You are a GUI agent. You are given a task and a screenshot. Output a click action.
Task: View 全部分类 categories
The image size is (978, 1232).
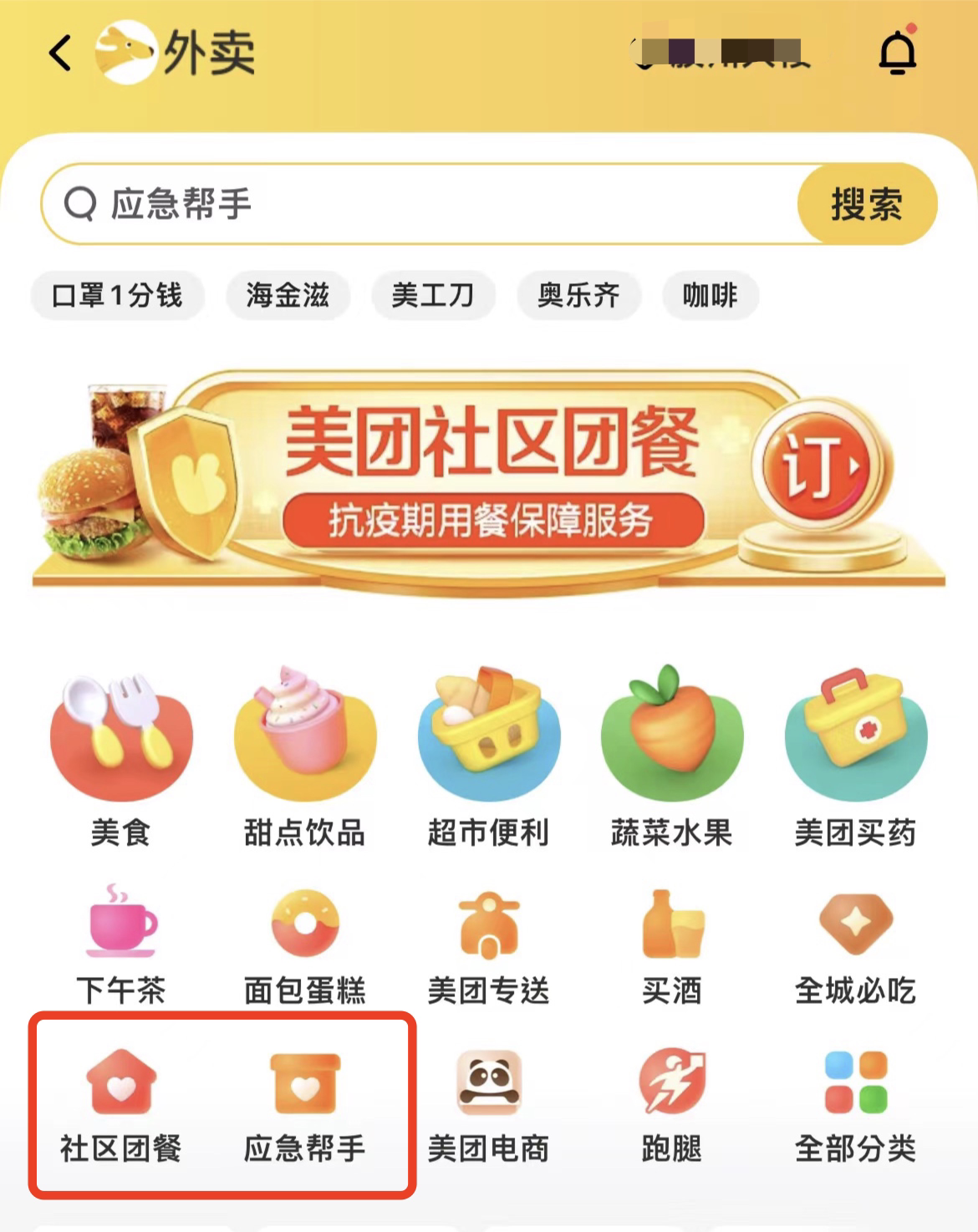855,1105
